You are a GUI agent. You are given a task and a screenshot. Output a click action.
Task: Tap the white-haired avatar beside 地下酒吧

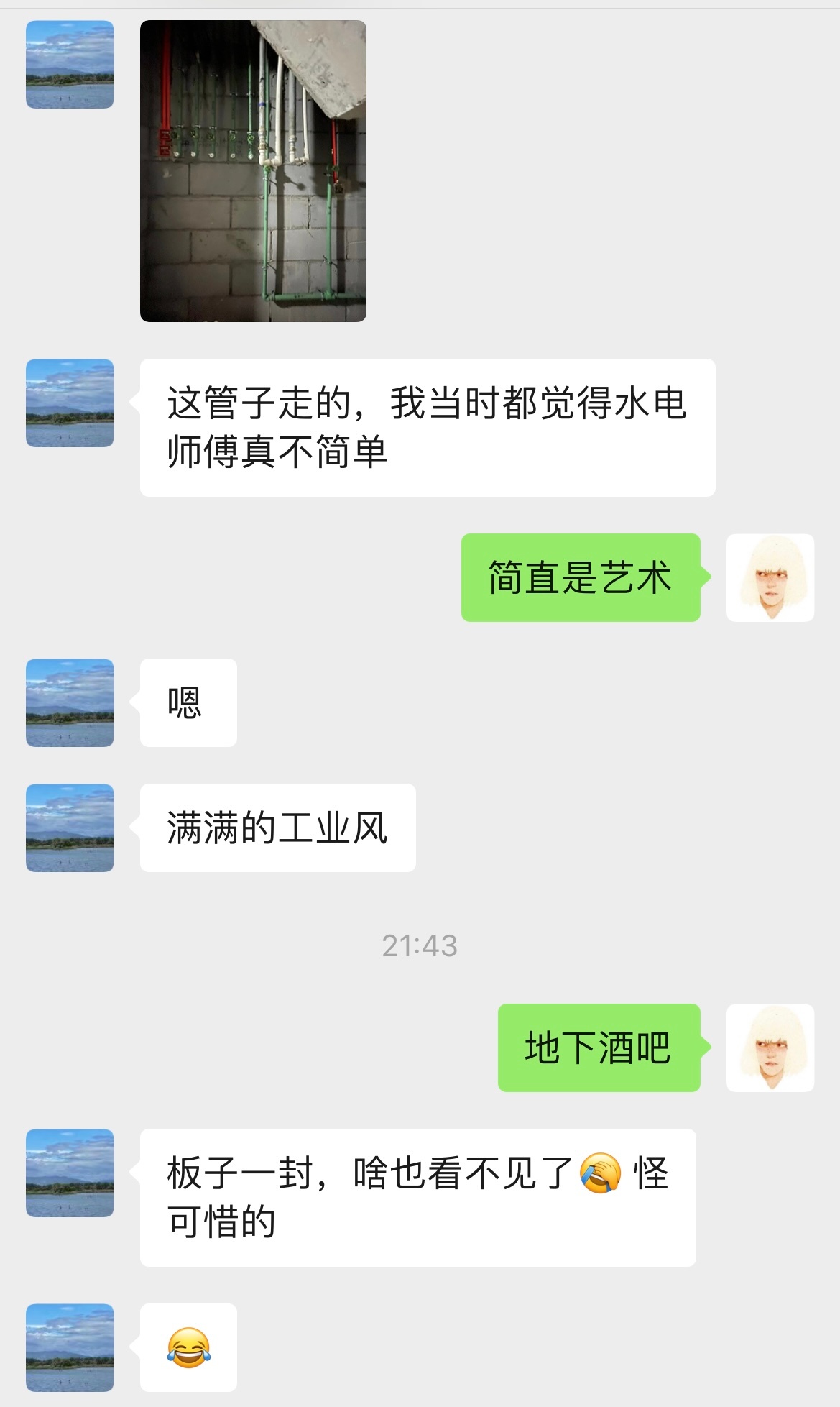point(770,1048)
